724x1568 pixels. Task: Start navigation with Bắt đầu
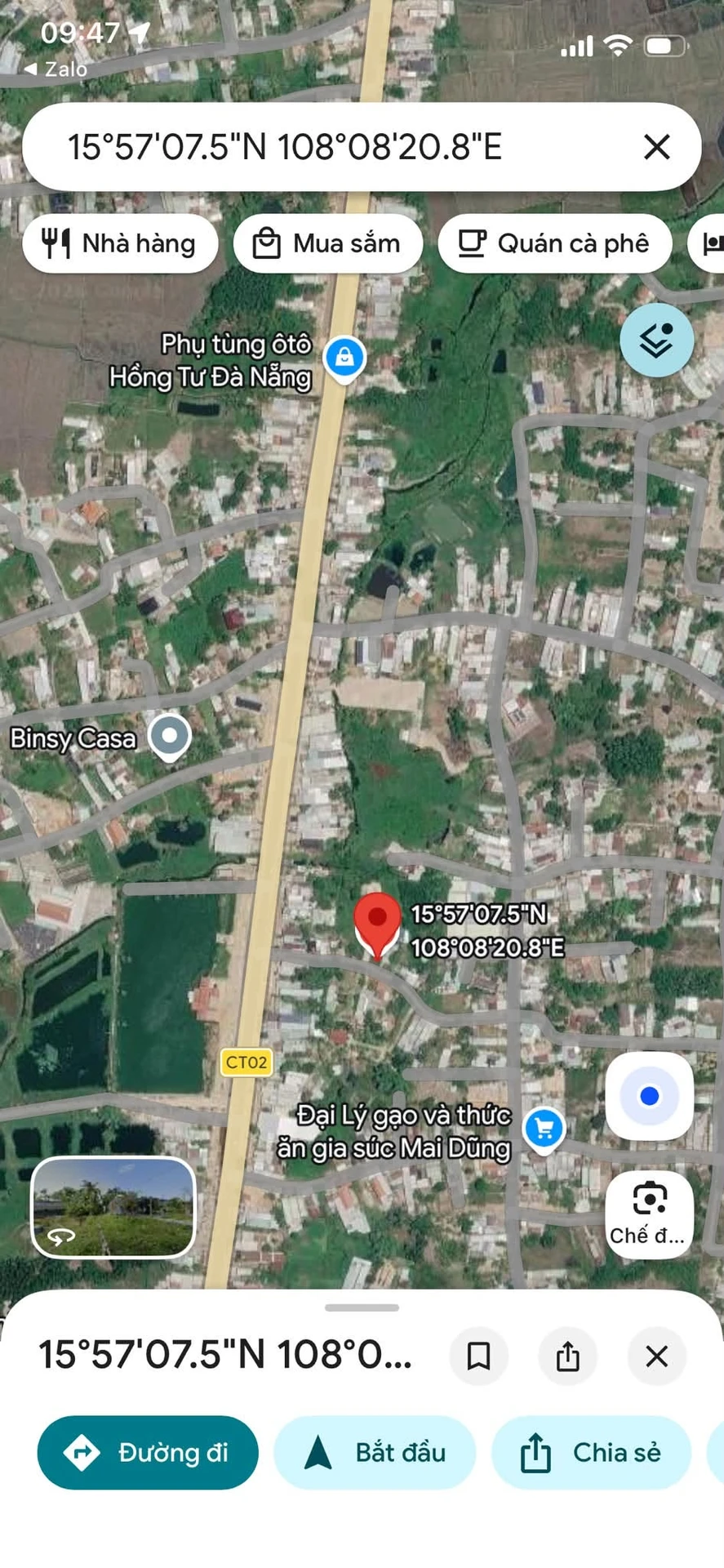[x=375, y=1453]
